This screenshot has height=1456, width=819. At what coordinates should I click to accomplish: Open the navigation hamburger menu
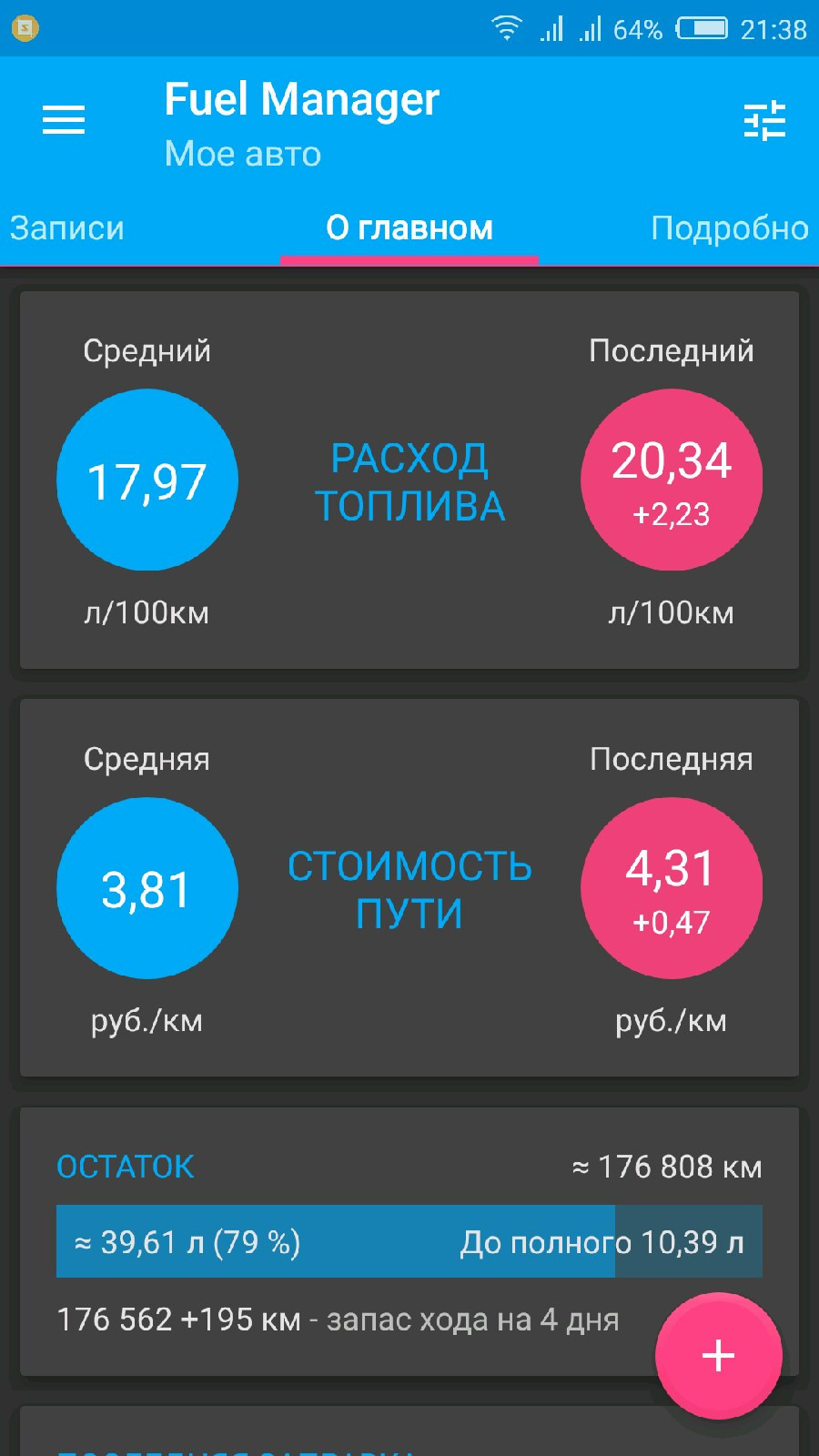(63, 119)
